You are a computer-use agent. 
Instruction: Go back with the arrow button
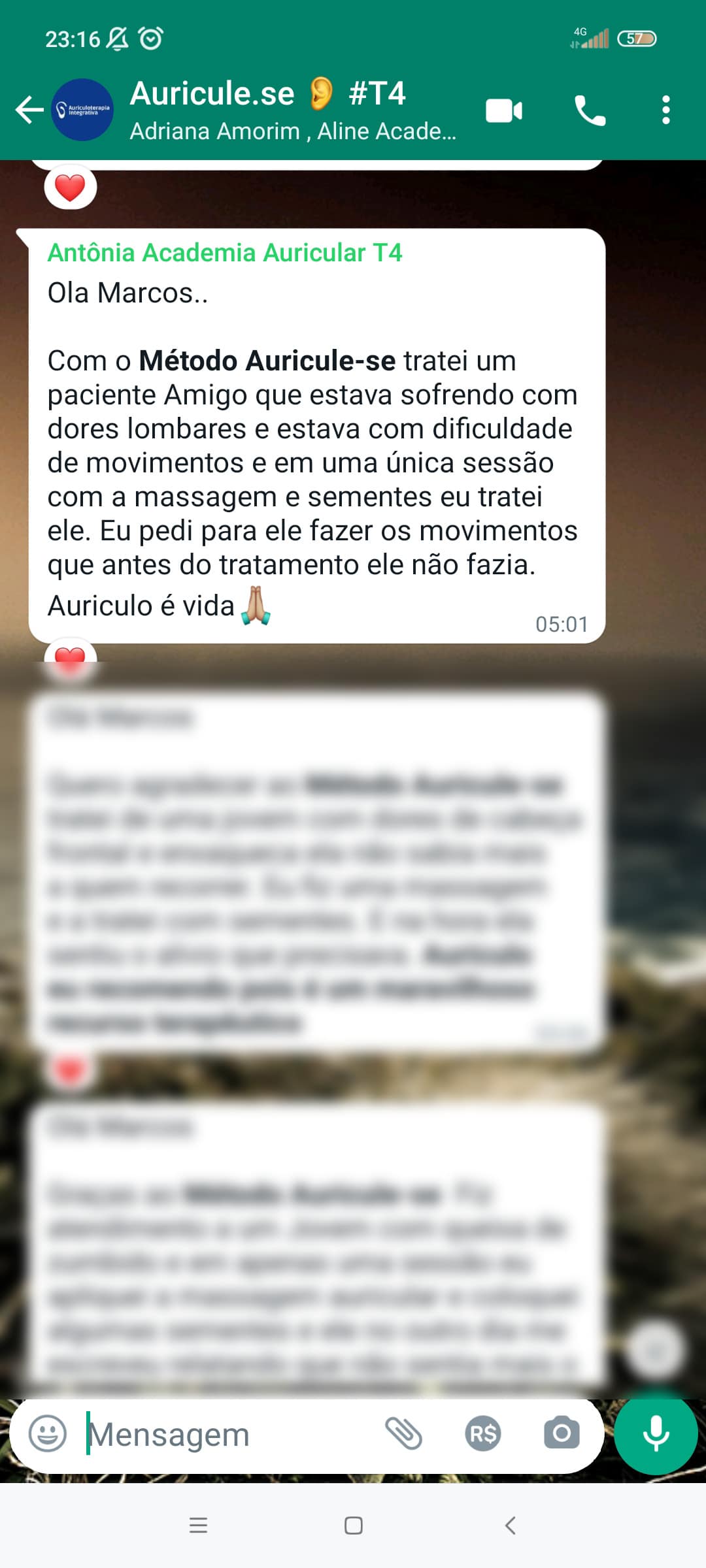[x=26, y=110]
